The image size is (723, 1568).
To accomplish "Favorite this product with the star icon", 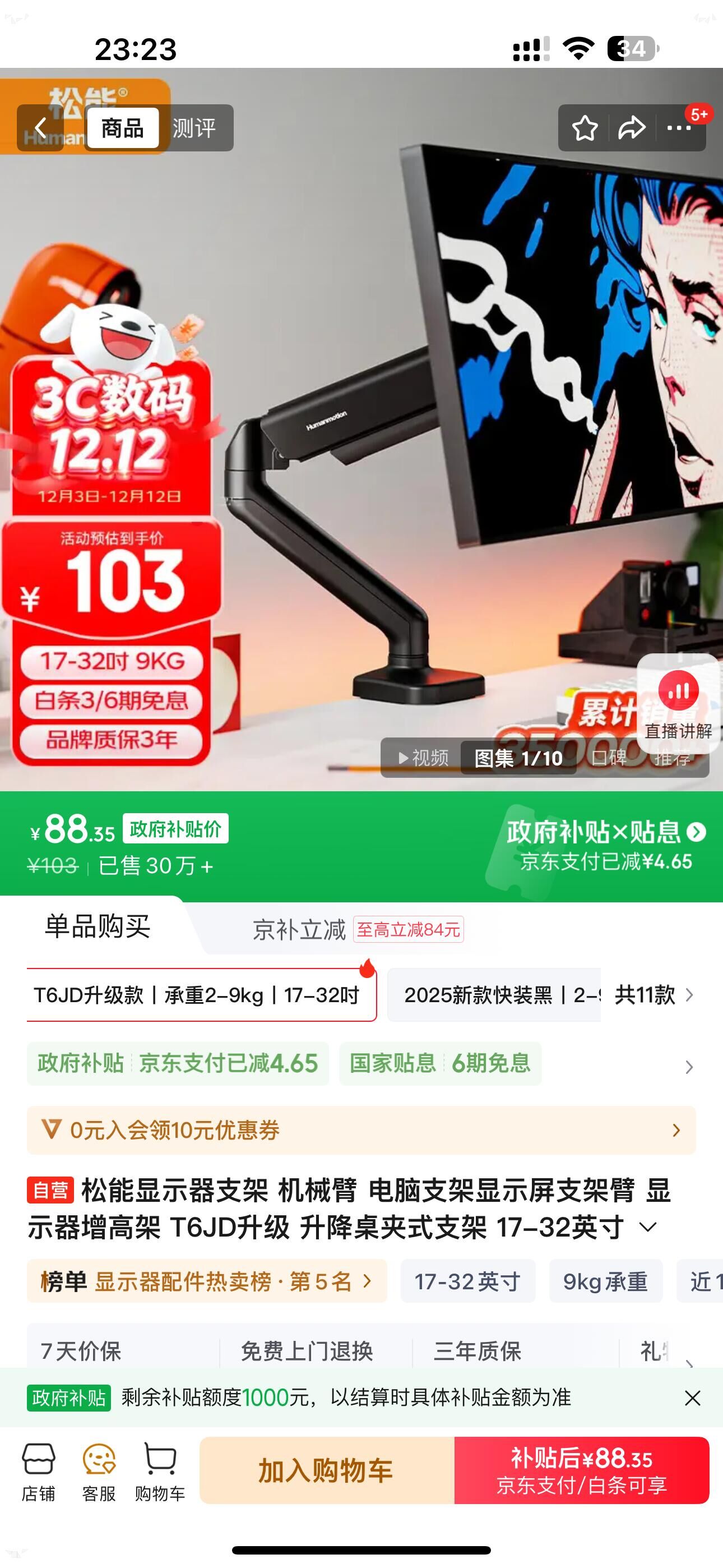I will point(584,128).
